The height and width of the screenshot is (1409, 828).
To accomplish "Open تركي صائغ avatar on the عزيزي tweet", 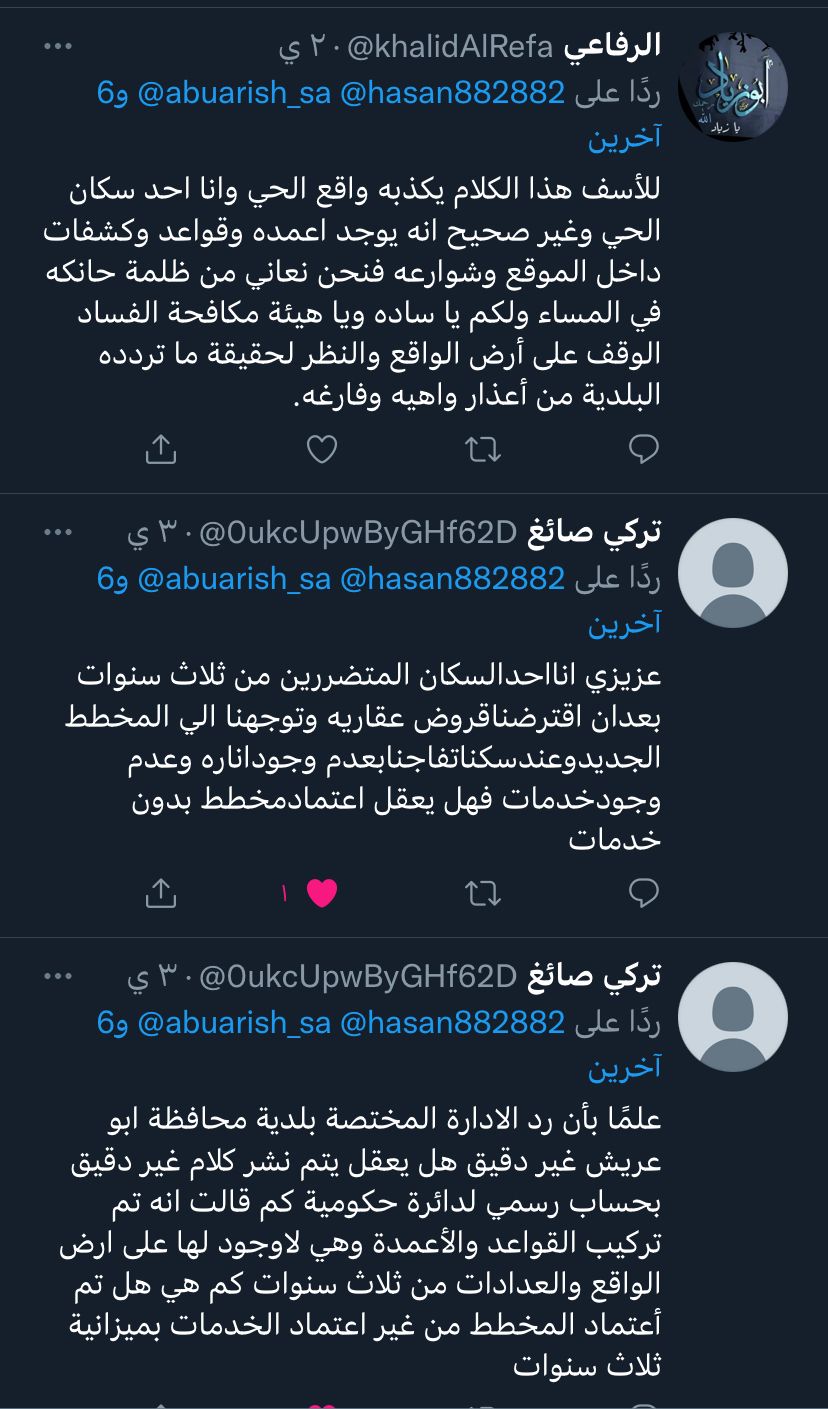I will tap(732, 573).
